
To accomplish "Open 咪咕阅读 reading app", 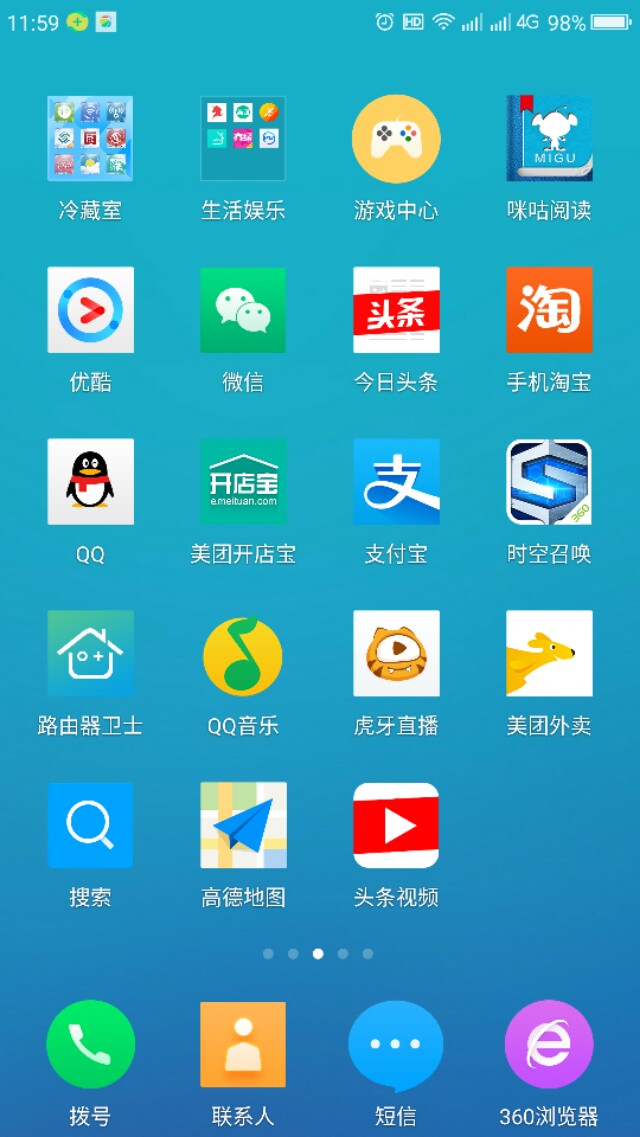I will 549,138.
